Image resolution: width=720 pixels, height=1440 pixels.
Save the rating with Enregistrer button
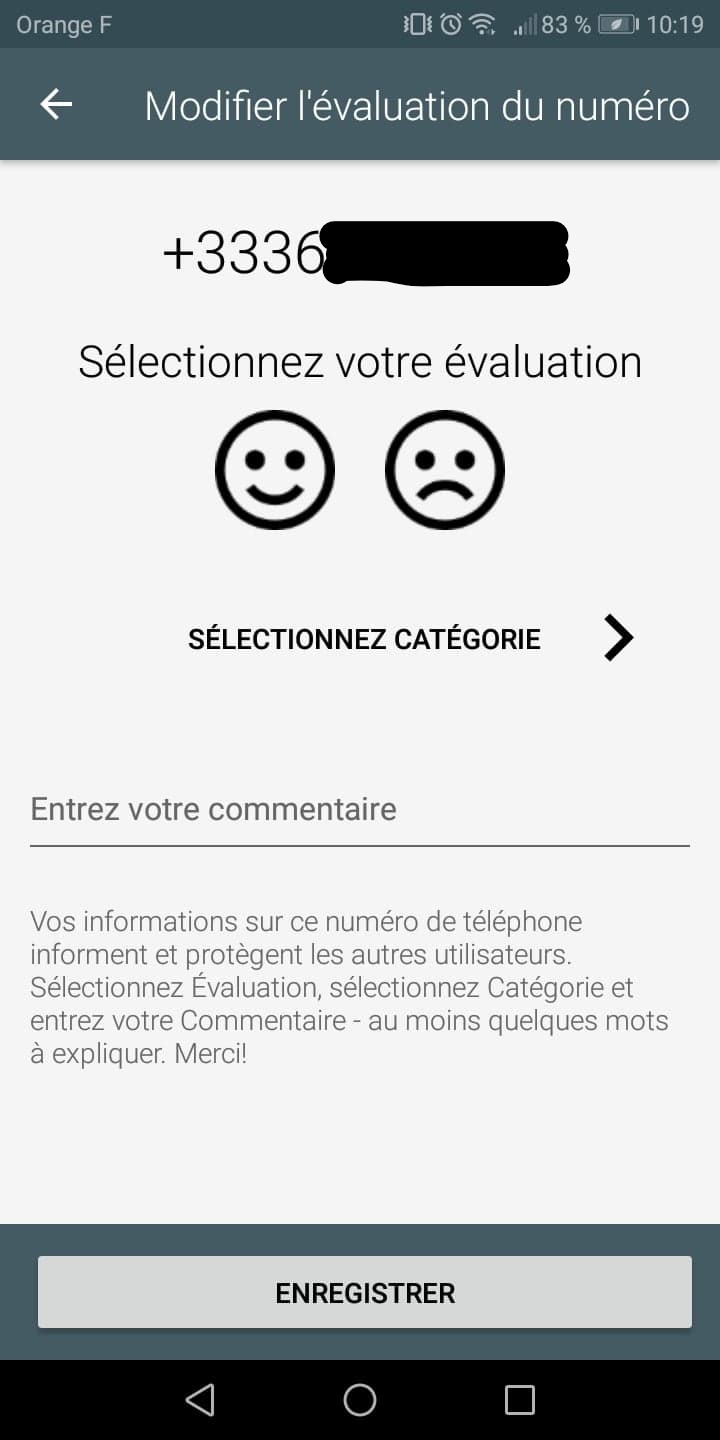tap(365, 1292)
